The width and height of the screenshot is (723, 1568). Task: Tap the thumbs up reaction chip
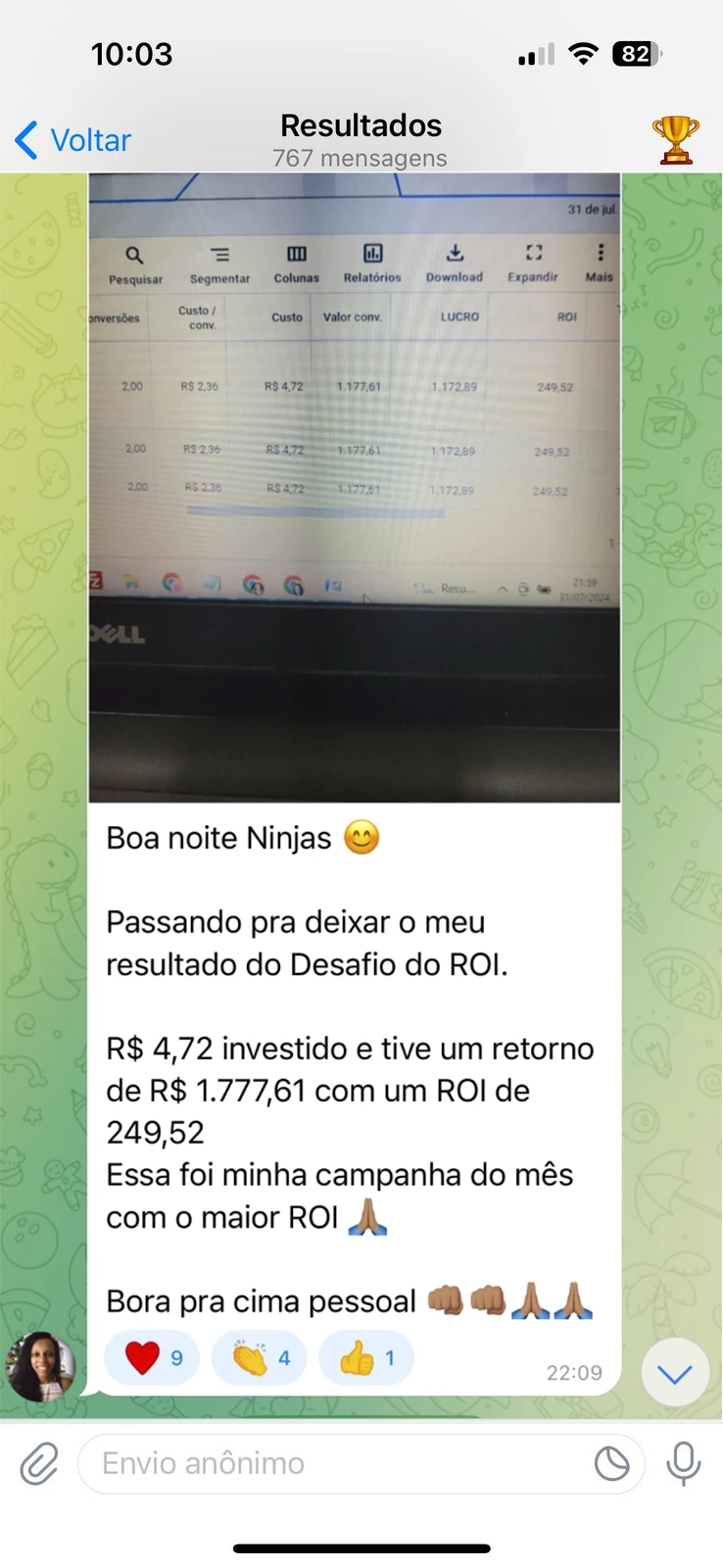[366, 1358]
